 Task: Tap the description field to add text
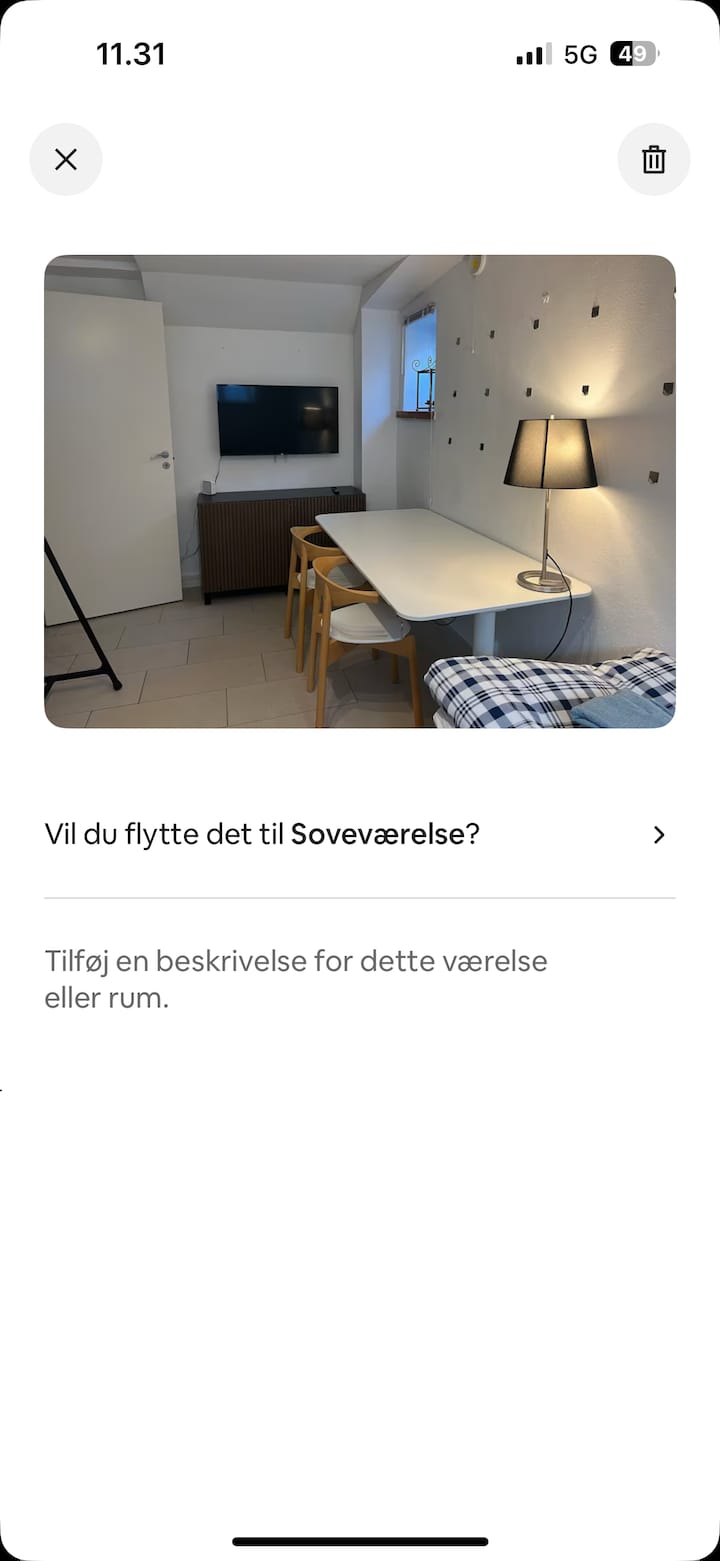[x=296, y=979]
